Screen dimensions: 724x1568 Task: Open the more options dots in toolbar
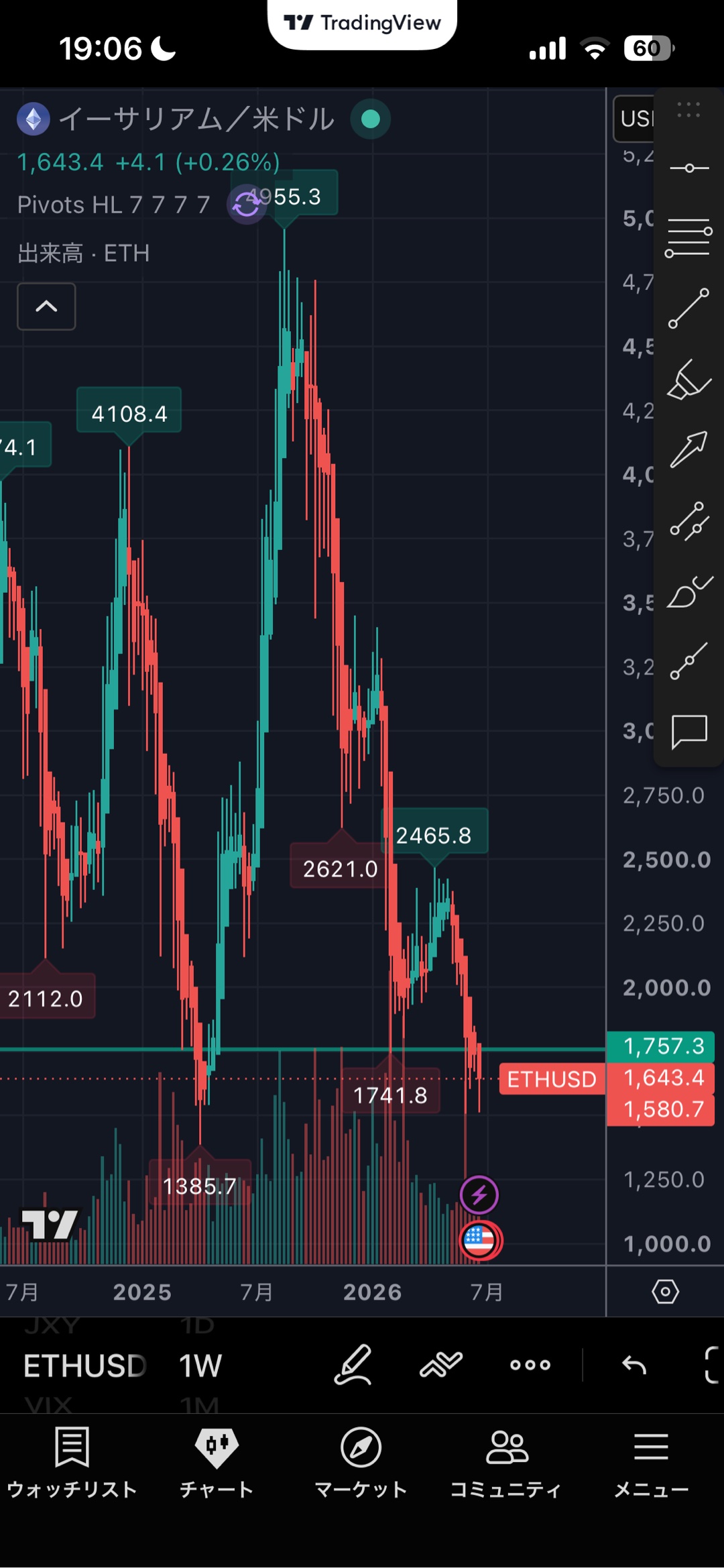(530, 1365)
